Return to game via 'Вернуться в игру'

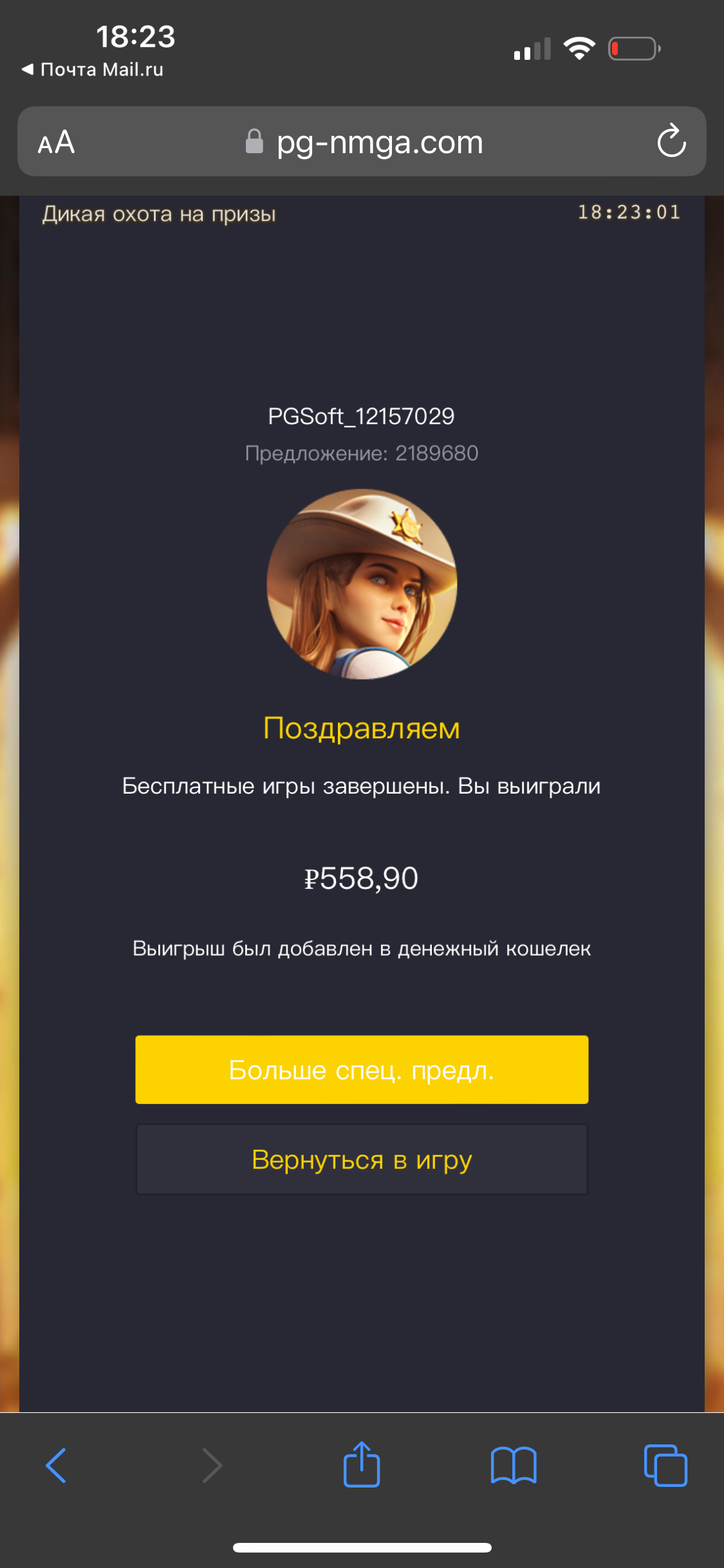click(x=362, y=1160)
